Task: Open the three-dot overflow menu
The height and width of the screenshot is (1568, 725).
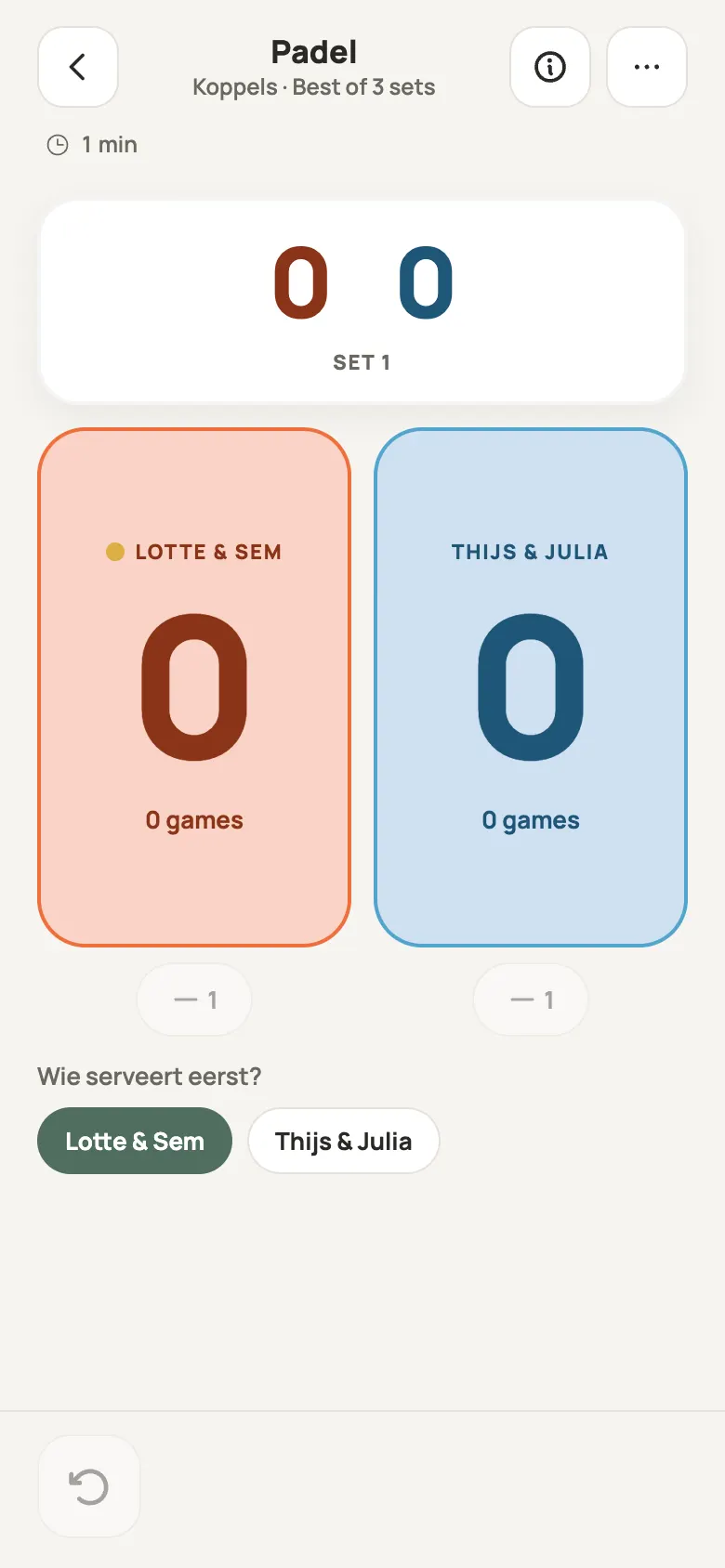Action: point(647,67)
